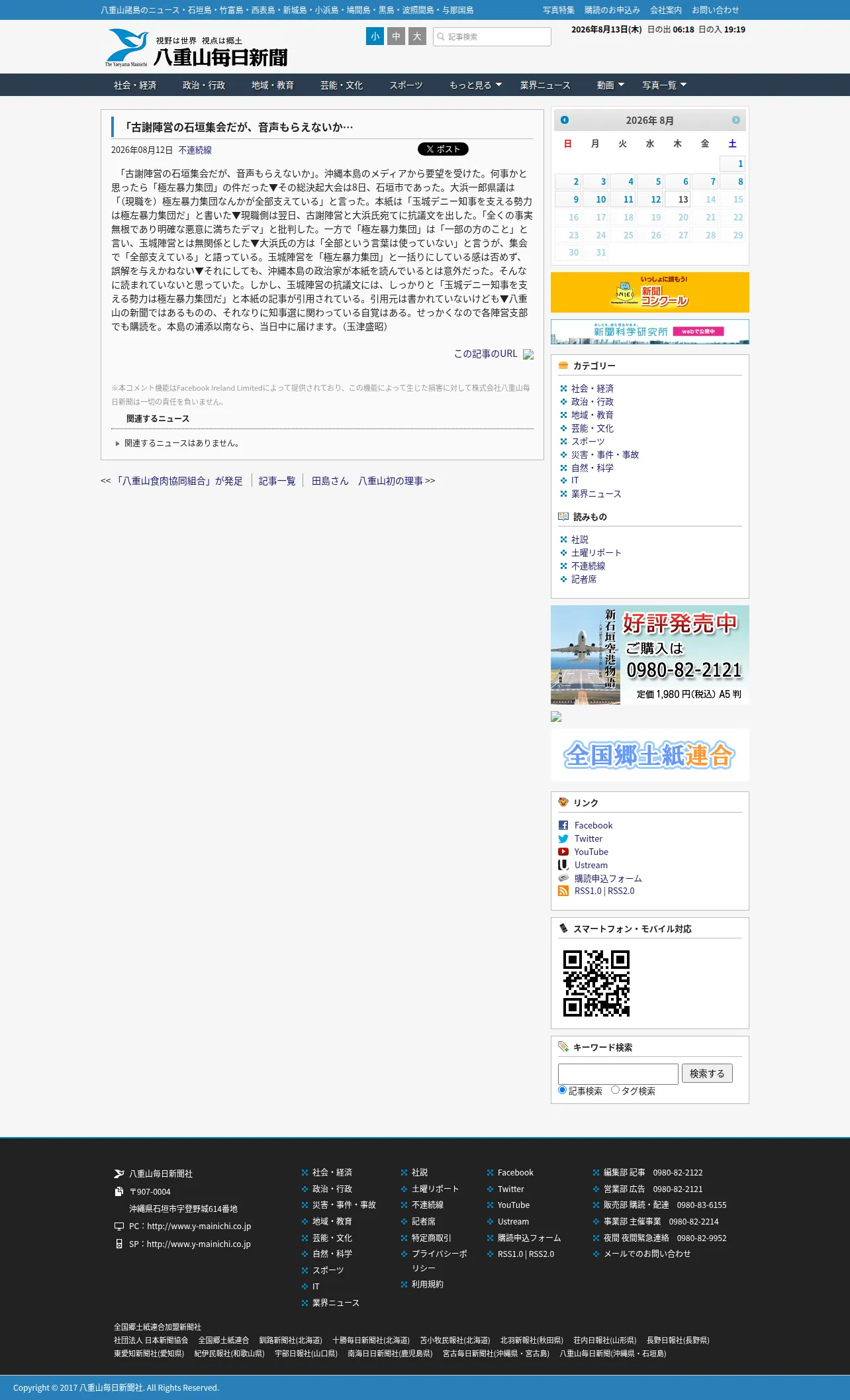Go to previous month in the calendar
850x1400 pixels.
(565, 120)
